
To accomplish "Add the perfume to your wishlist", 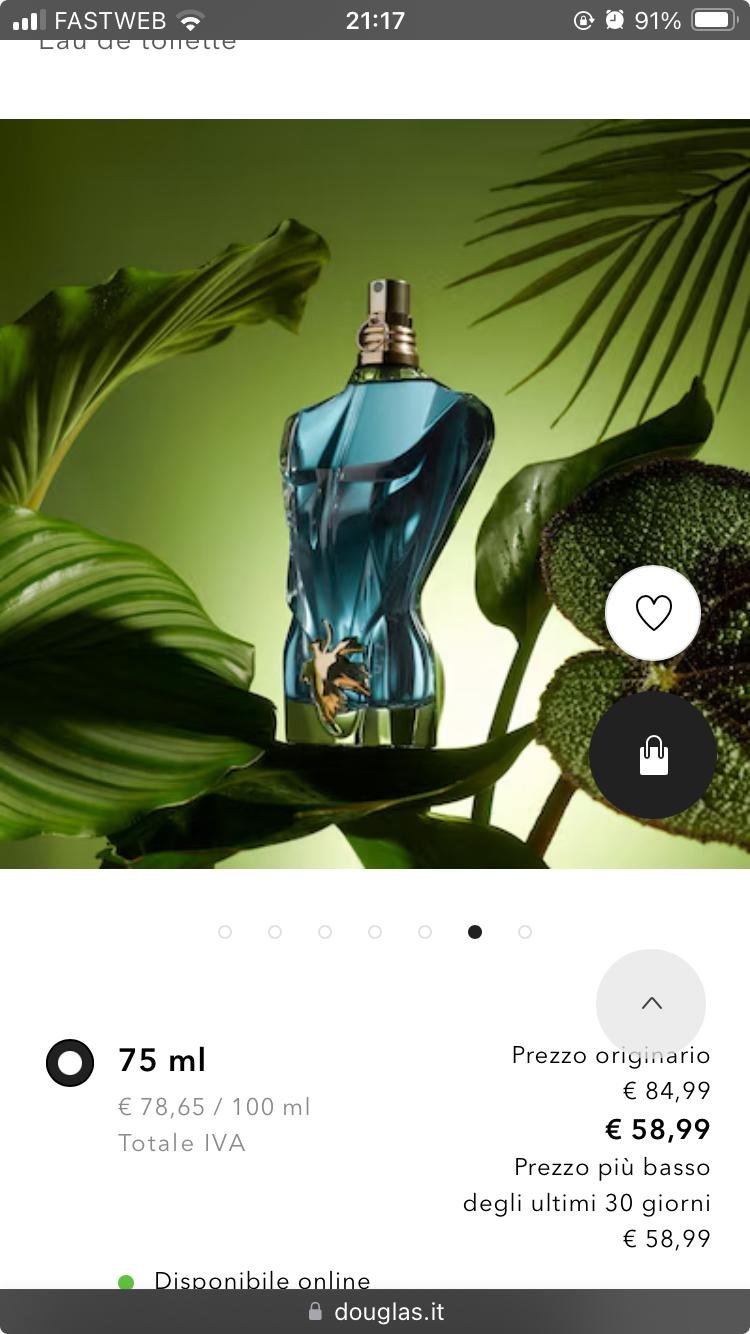I will (653, 612).
